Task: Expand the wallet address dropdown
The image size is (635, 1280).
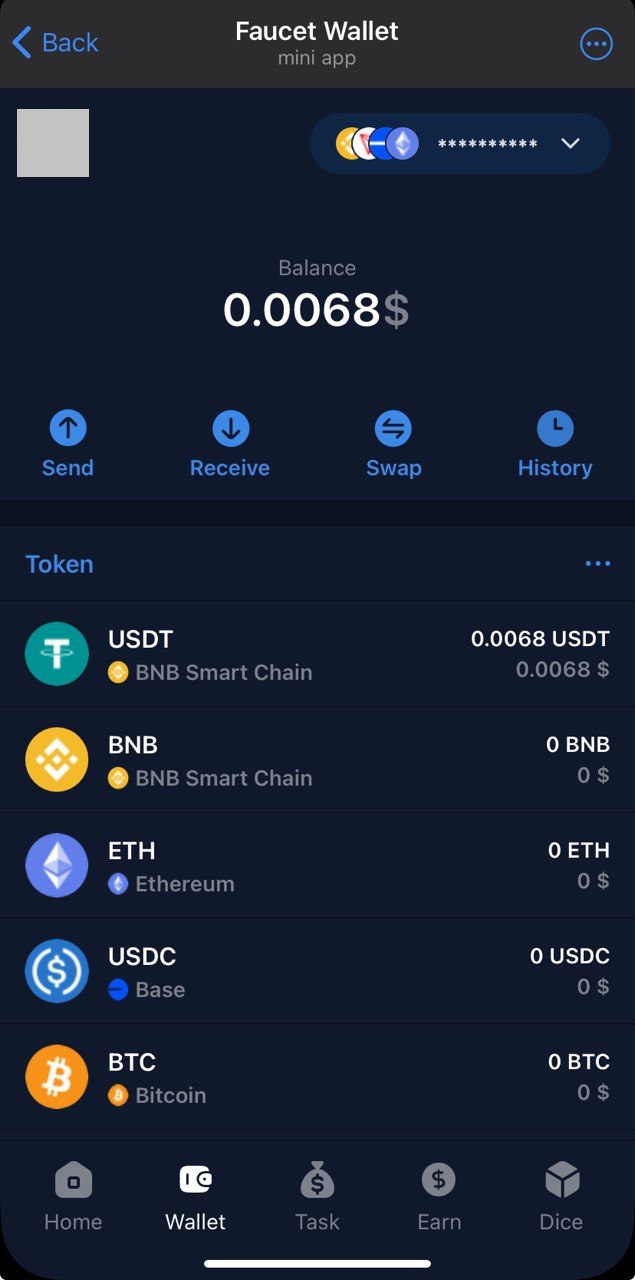Action: (570, 144)
